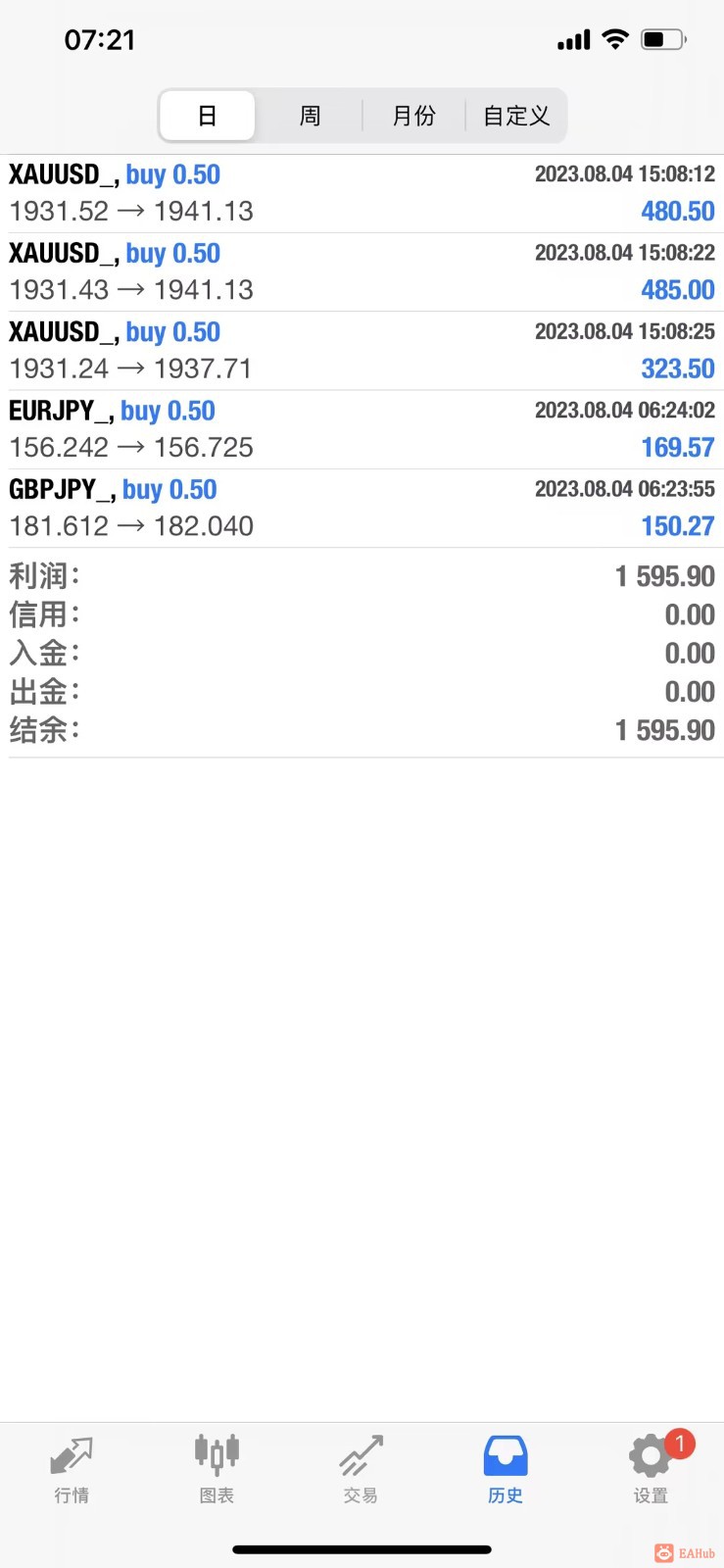The image size is (724, 1568).
Task: Tap the Wi-Fi icon in status bar
Action: [613, 37]
